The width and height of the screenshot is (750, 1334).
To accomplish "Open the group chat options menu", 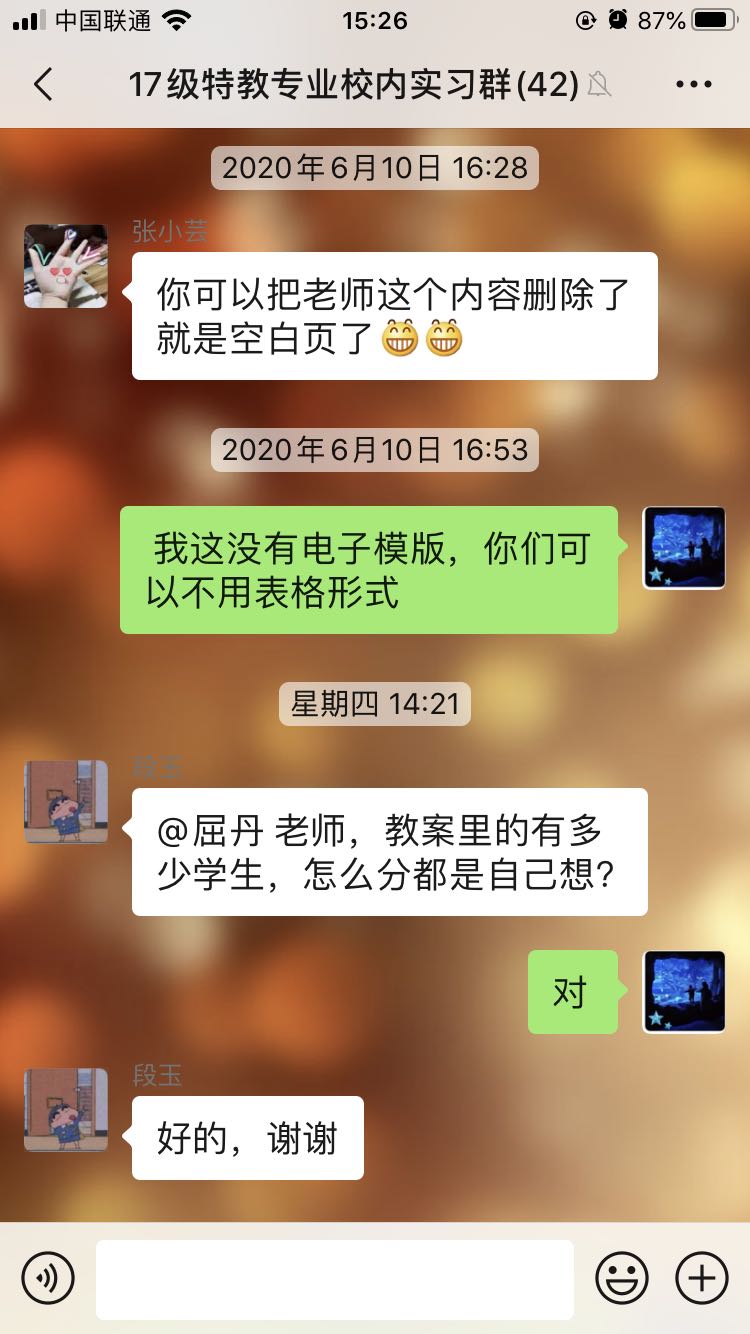I will (693, 85).
